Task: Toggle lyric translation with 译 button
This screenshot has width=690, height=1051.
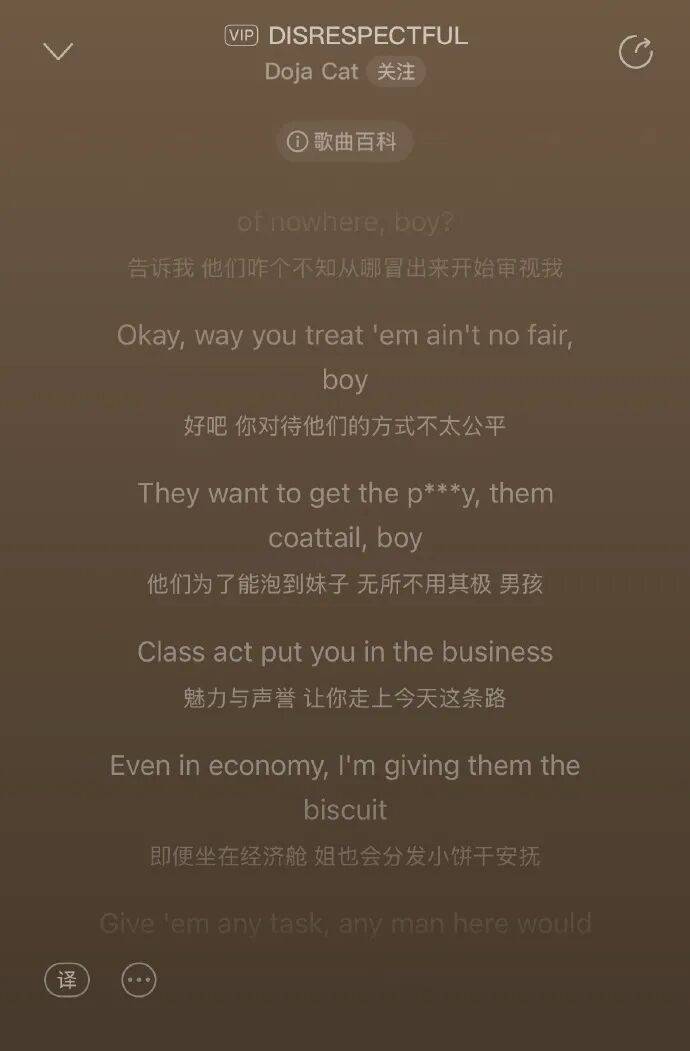Action: 67,980
